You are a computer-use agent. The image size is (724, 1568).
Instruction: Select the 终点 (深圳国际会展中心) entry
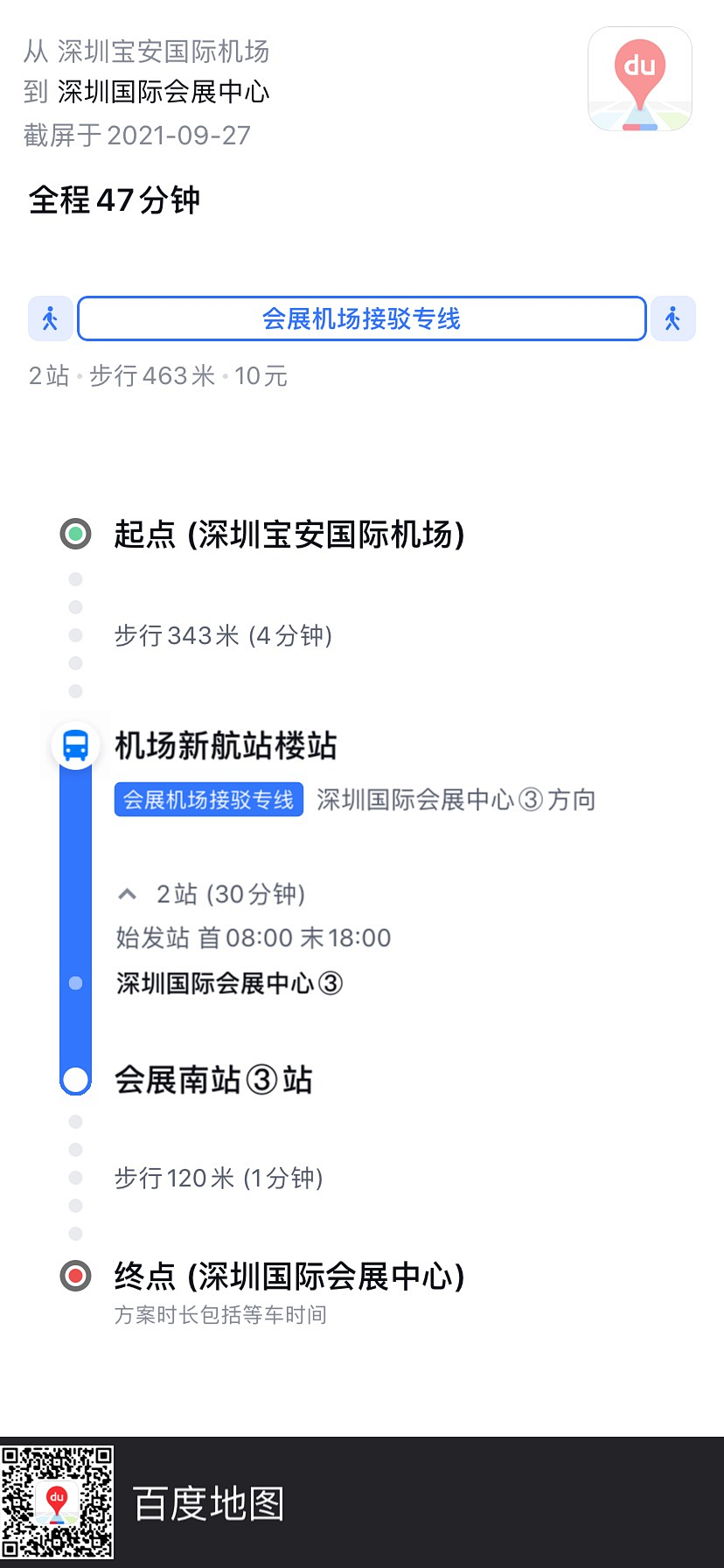click(x=289, y=1277)
